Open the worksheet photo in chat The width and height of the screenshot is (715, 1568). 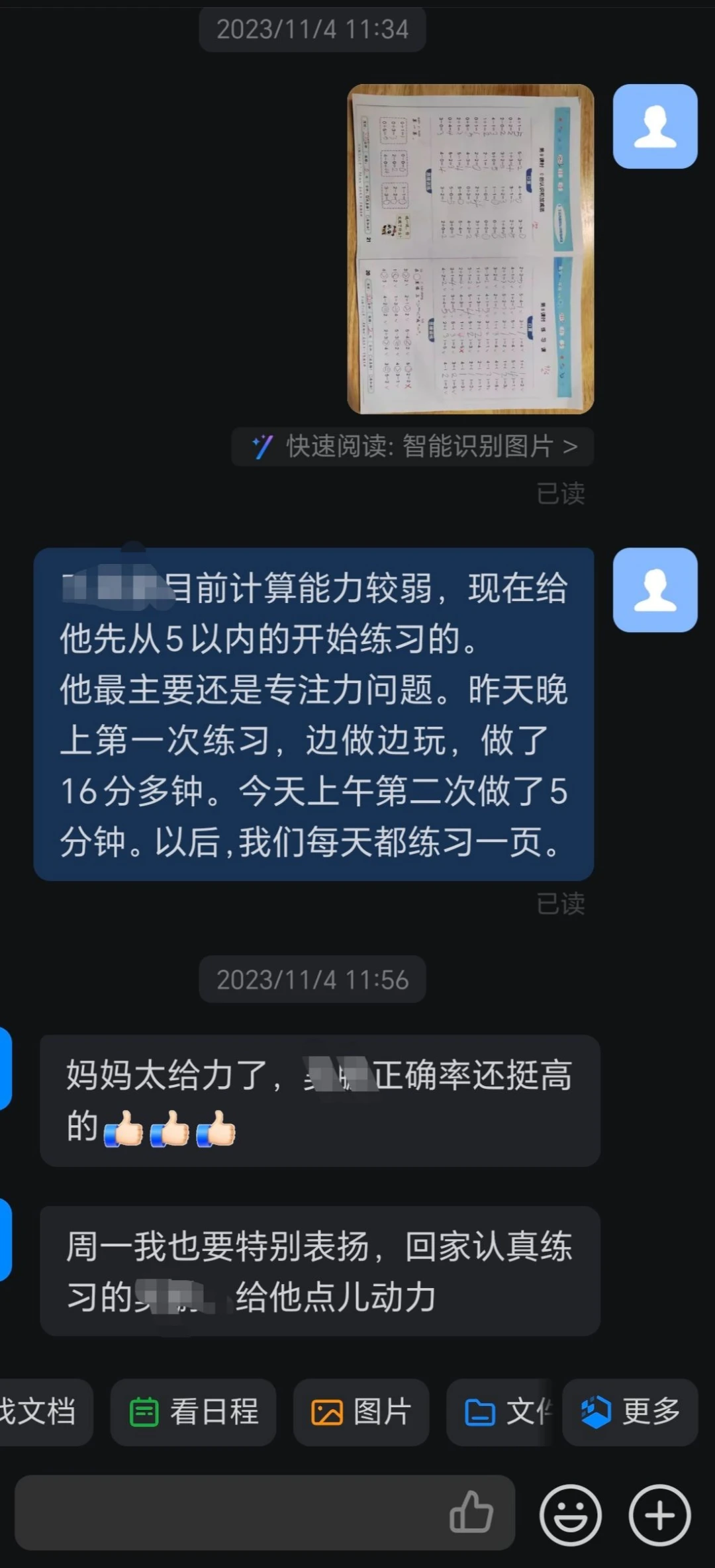[470, 249]
